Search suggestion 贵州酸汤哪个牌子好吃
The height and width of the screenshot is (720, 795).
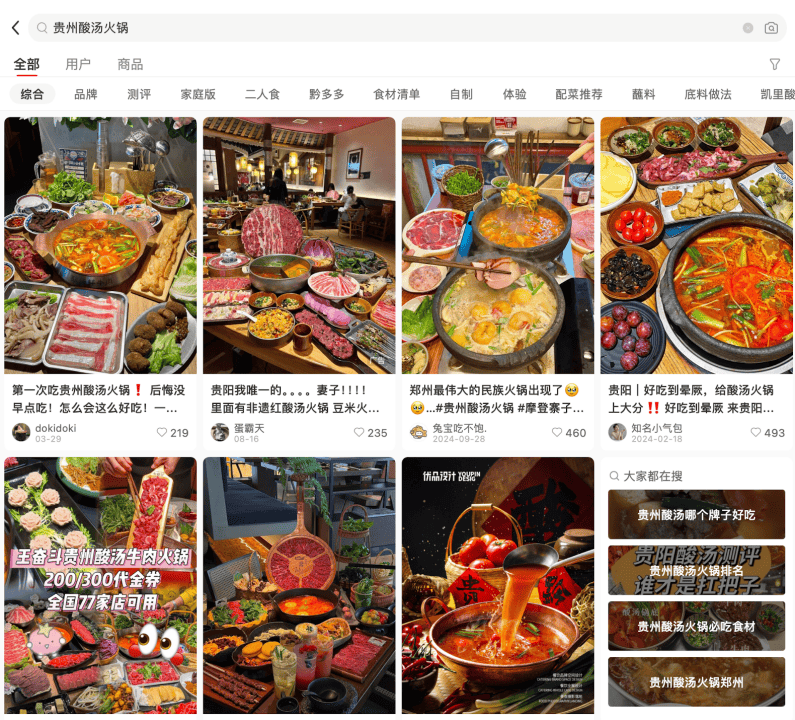(x=696, y=515)
